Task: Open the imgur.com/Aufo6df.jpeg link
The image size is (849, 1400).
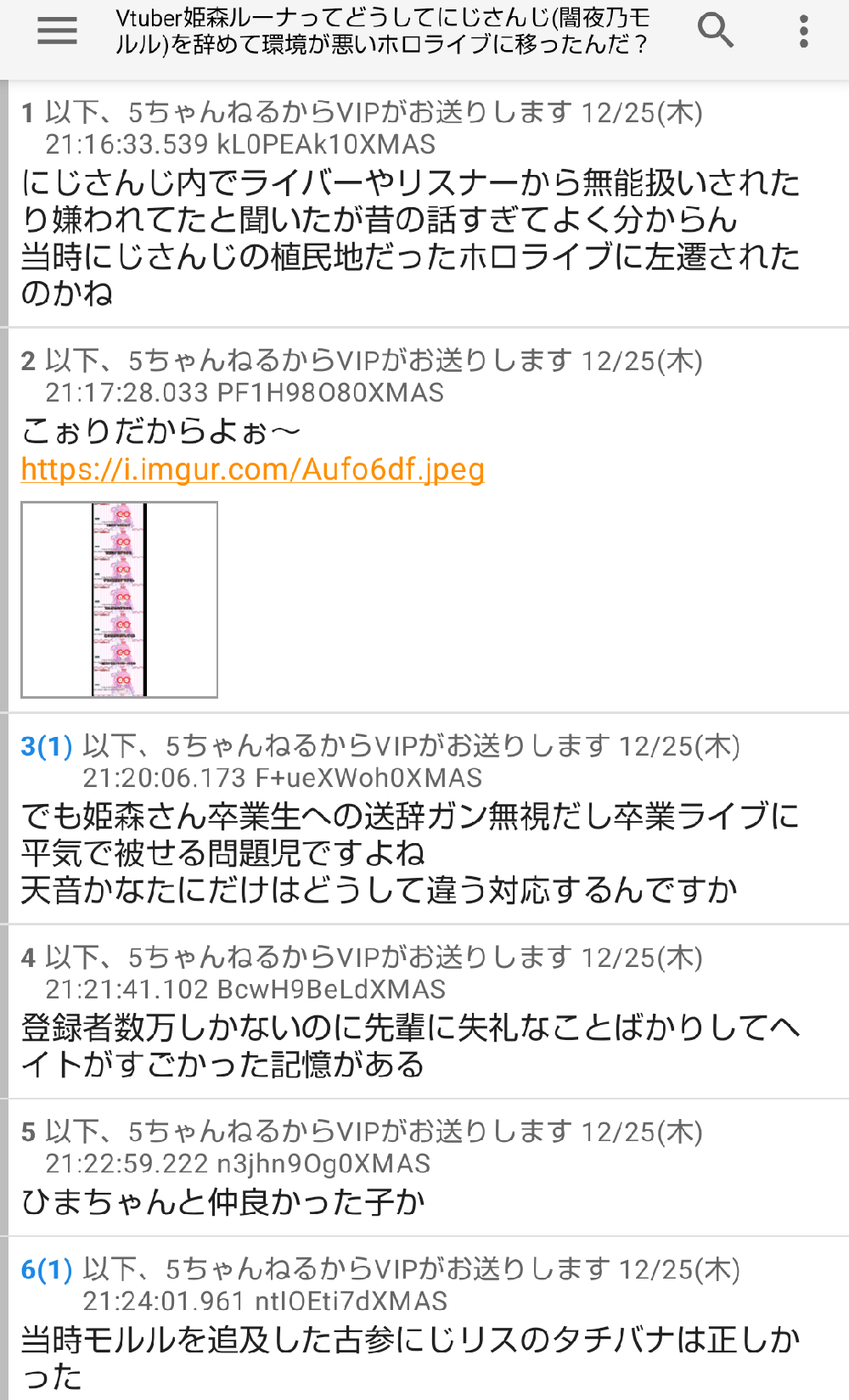Action: tap(253, 469)
